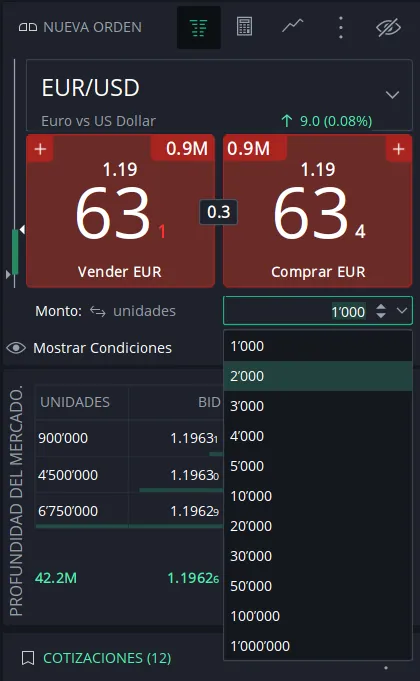Open the three-dot overflow menu

pos(341,27)
